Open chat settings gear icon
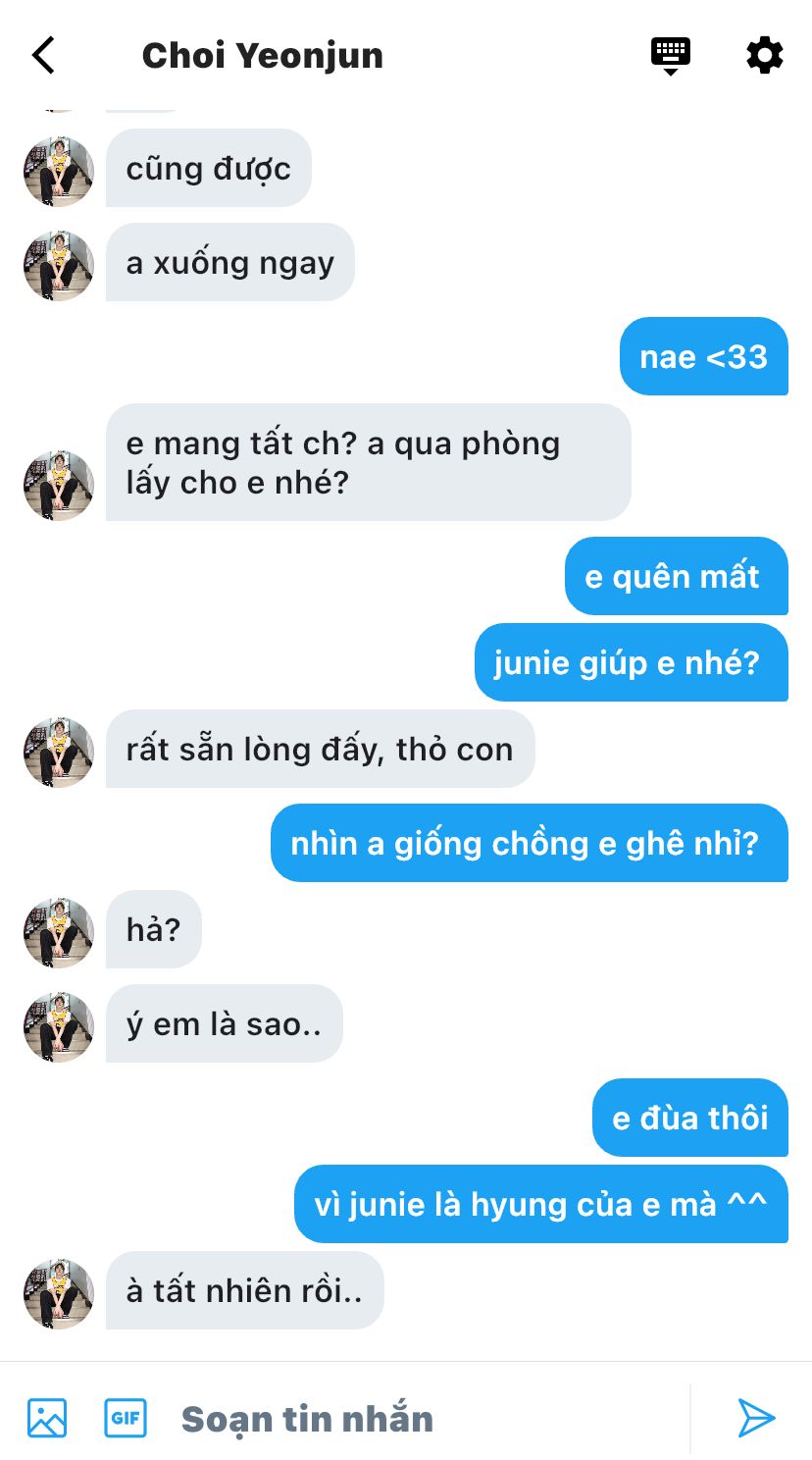This screenshot has height=1460, width=812. coord(765,55)
